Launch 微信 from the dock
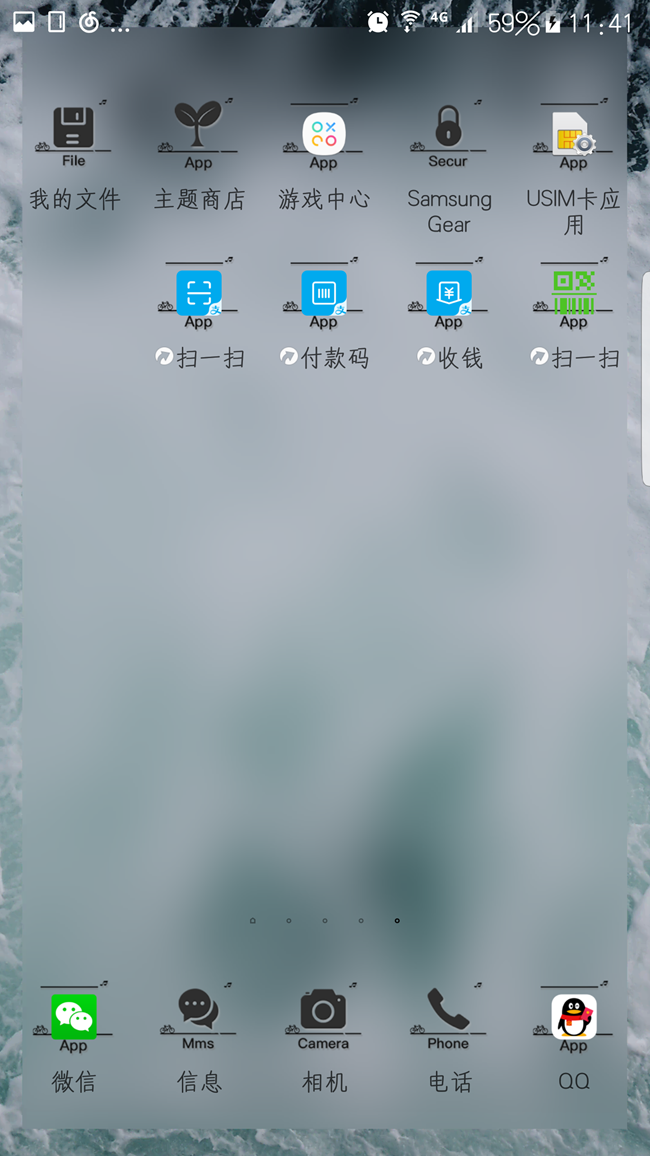The height and width of the screenshot is (1156, 650). click(74, 1017)
